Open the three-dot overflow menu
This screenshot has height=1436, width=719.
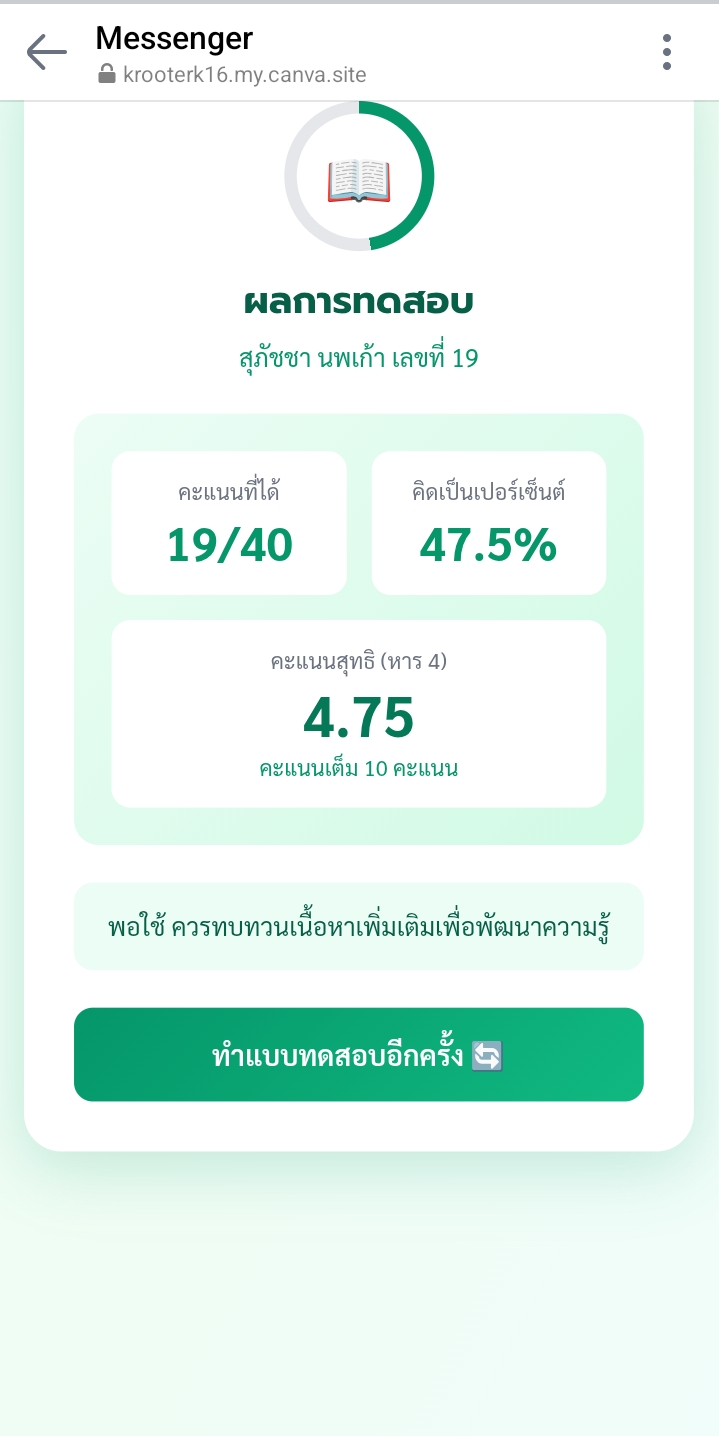coord(666,52)
